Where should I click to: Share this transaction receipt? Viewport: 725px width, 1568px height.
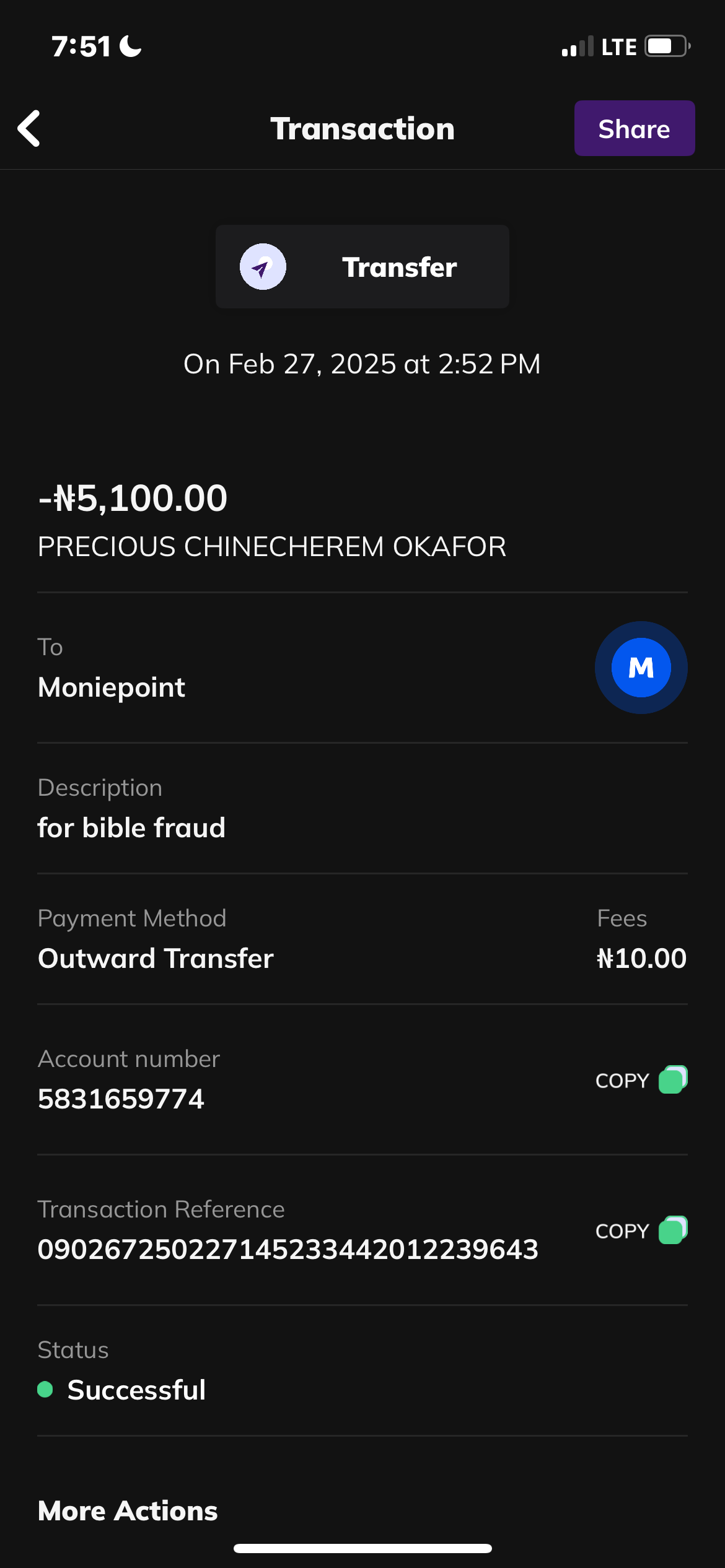tap(634, 129)
